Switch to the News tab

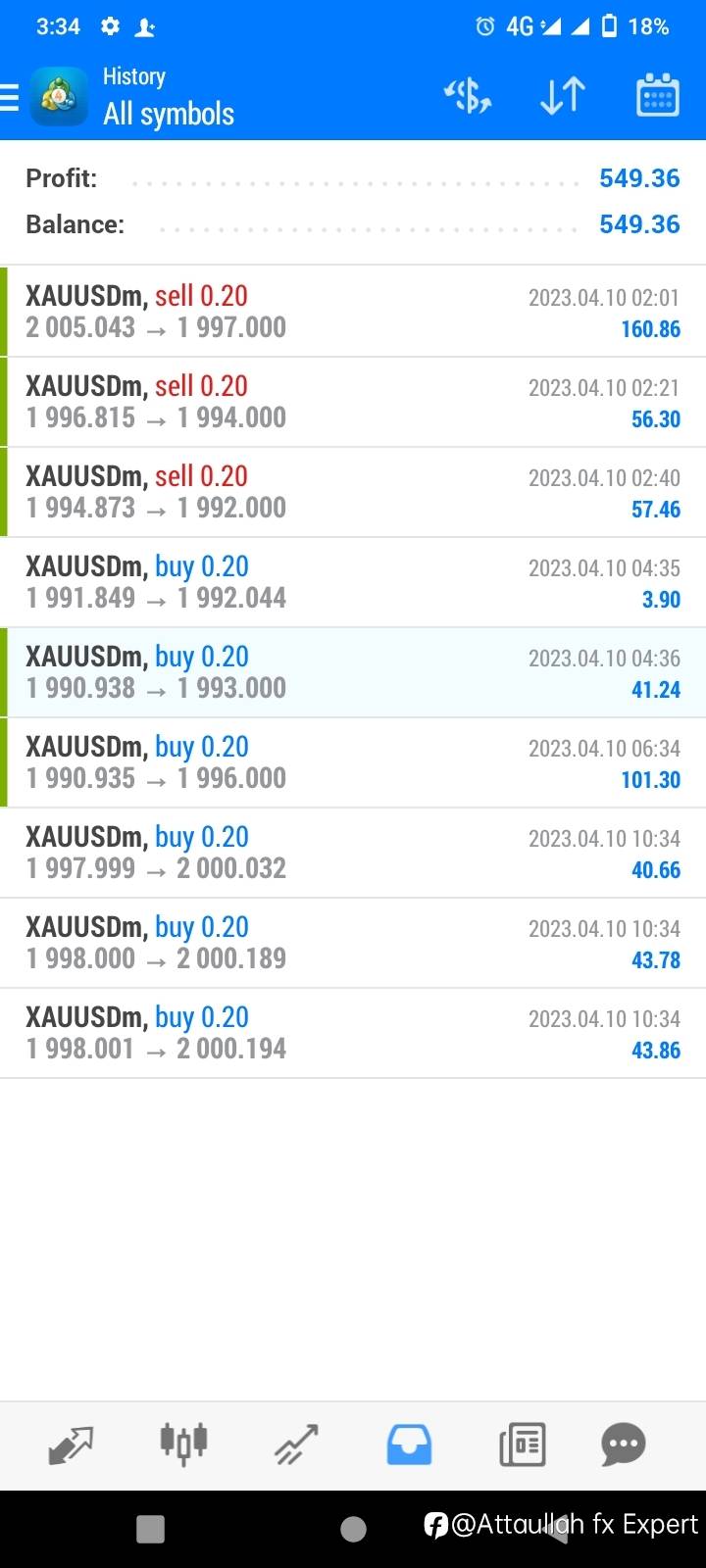point(522,1445)
